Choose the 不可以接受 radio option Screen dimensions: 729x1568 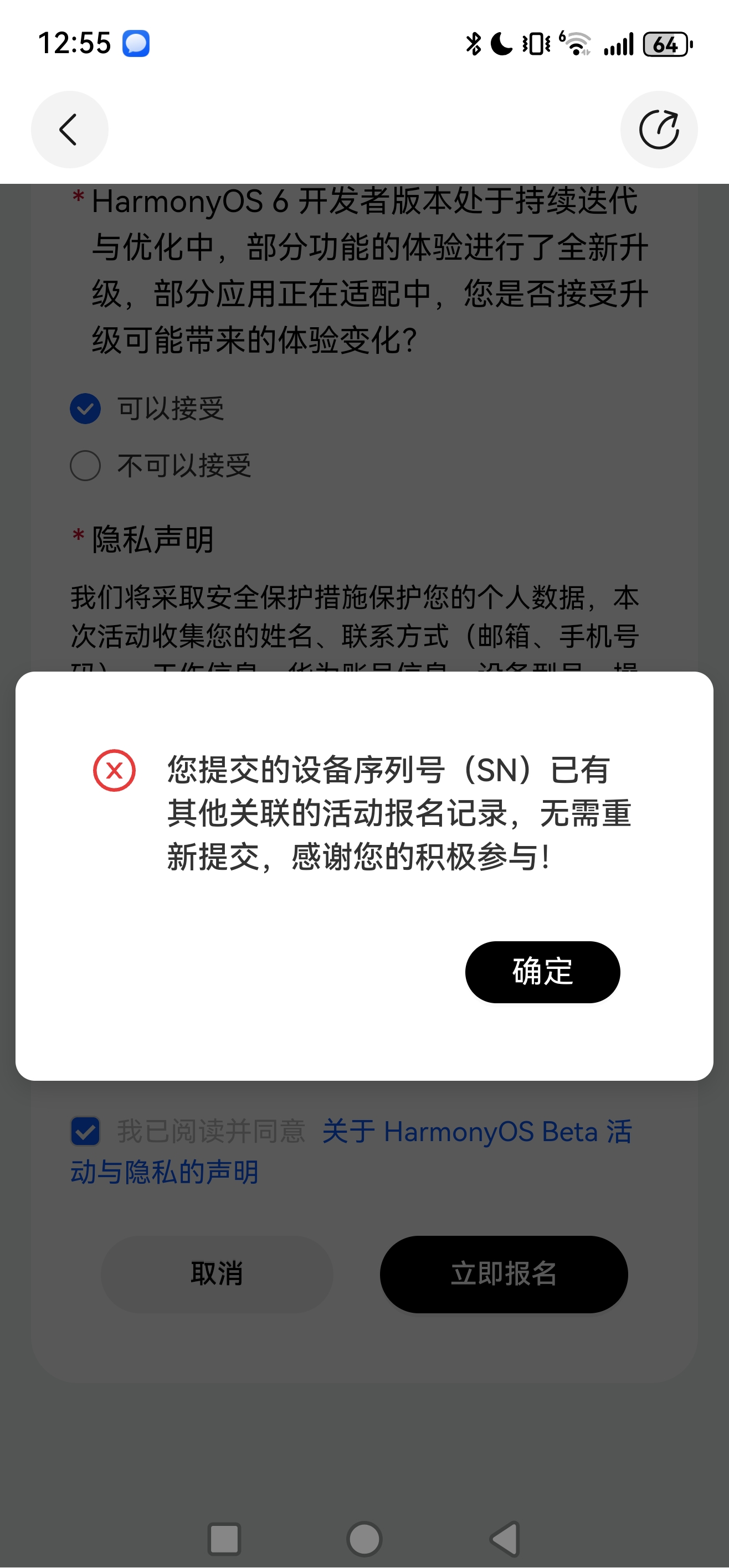point(85,466)
